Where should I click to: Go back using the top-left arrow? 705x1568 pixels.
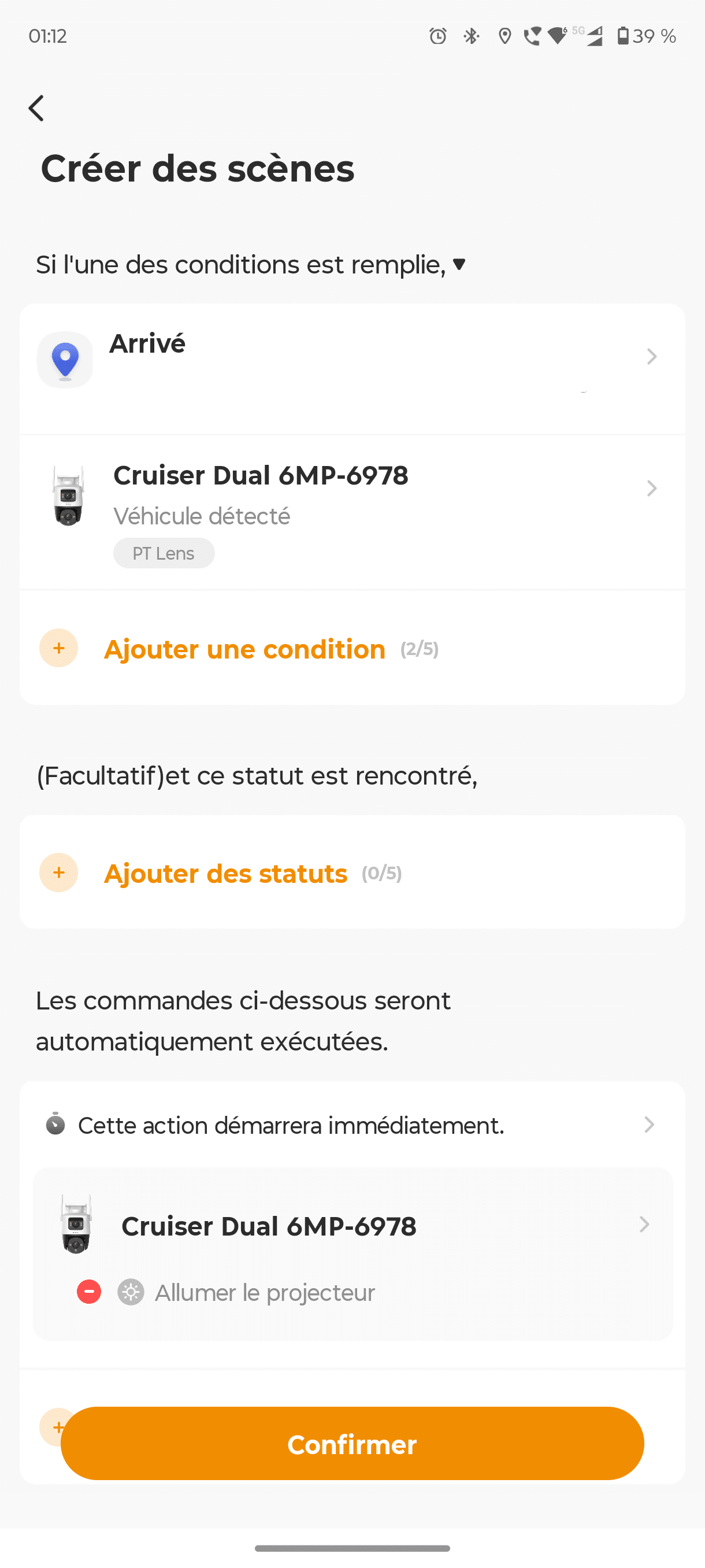[x=36, y=108]
